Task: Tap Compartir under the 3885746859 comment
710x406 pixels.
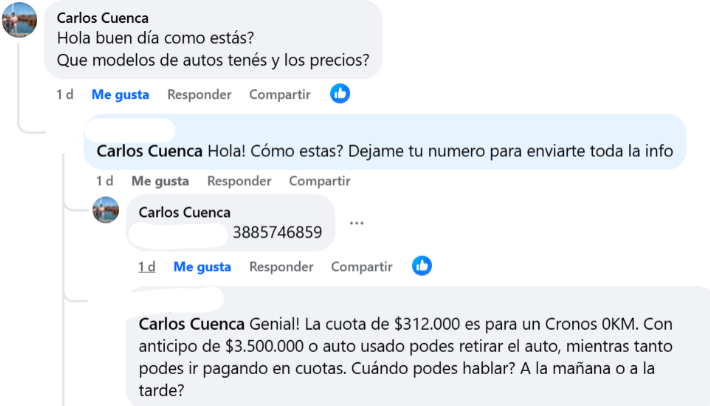Action: click(x=361, y=267)
